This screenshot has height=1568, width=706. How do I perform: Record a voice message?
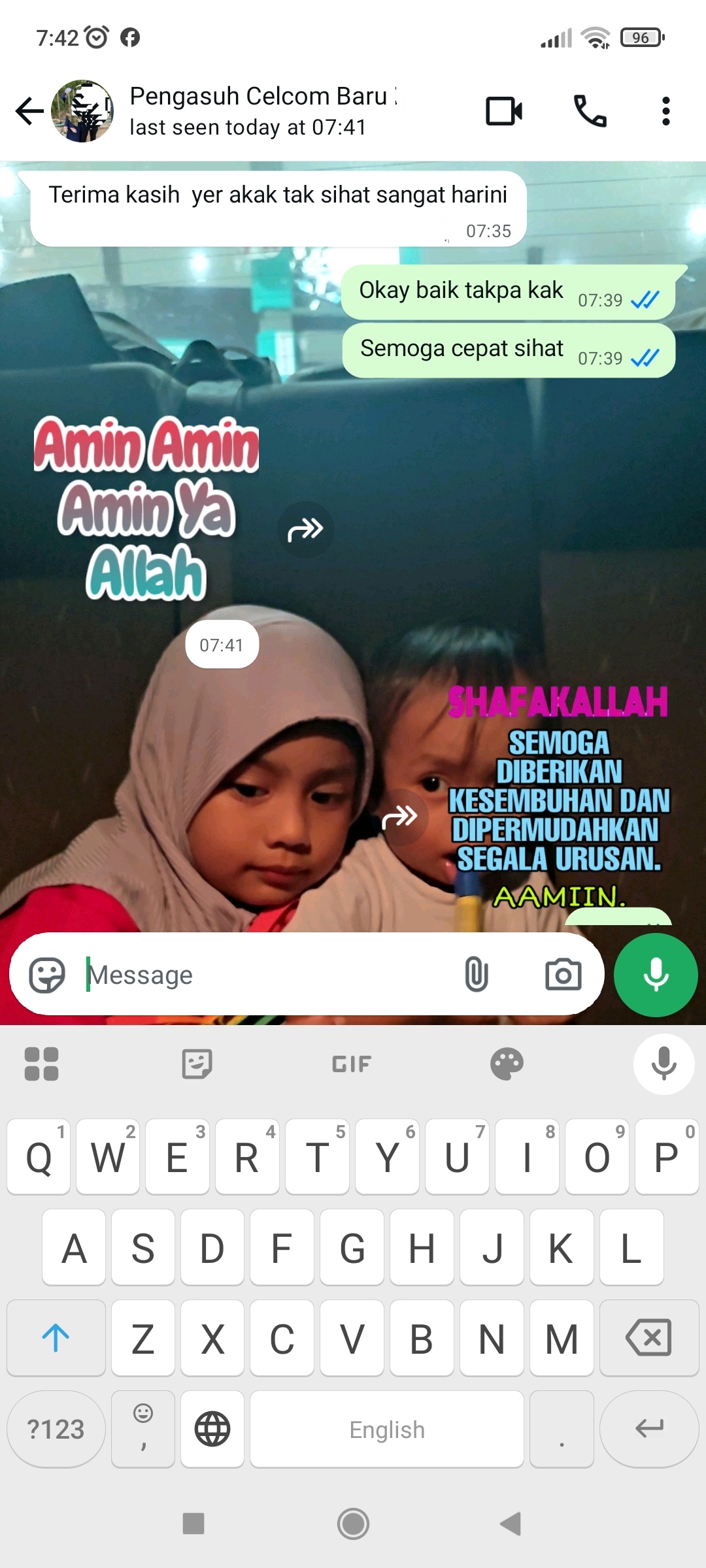(x=656, y=975)
